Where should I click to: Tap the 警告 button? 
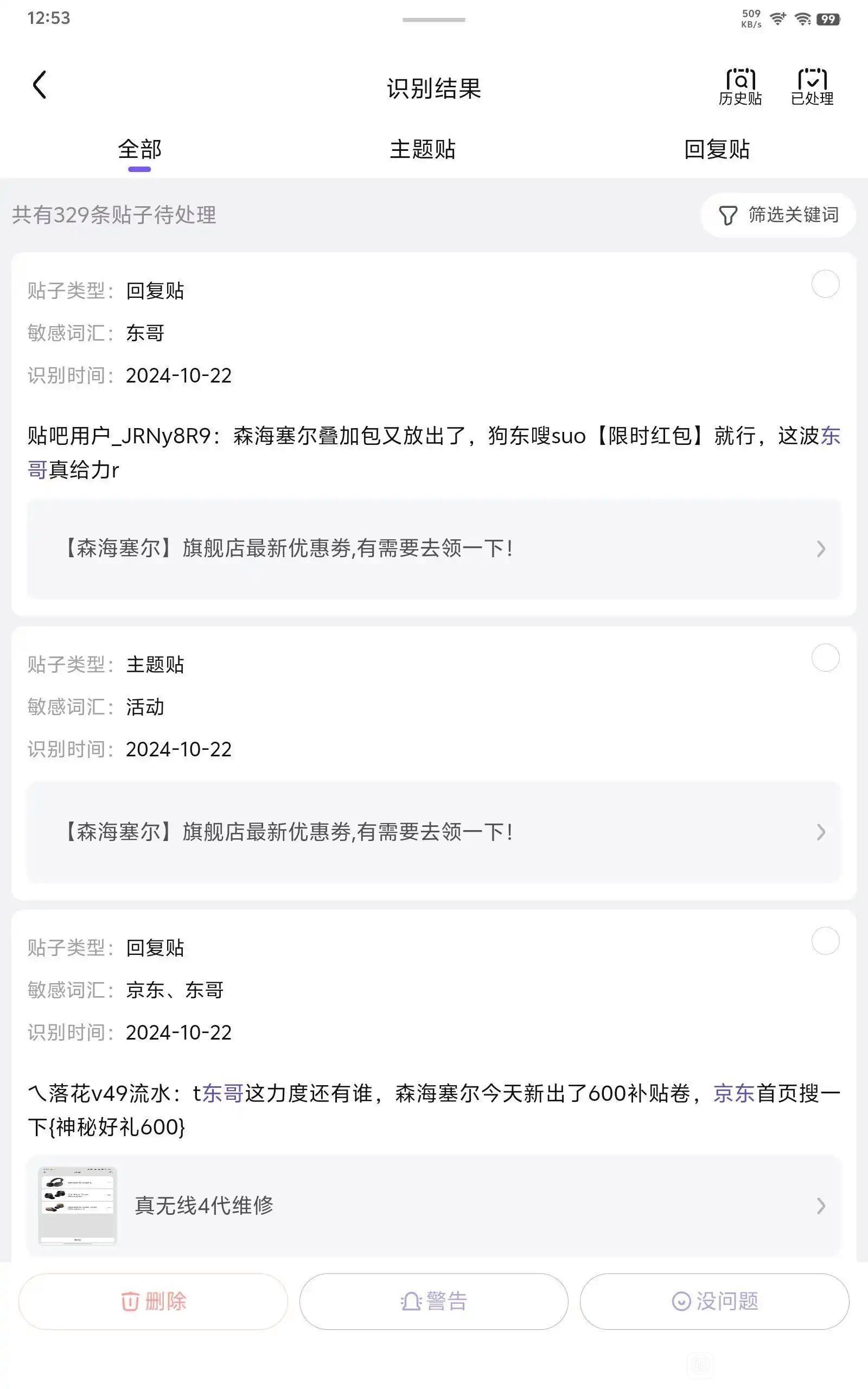click(x=434, y=1301)
